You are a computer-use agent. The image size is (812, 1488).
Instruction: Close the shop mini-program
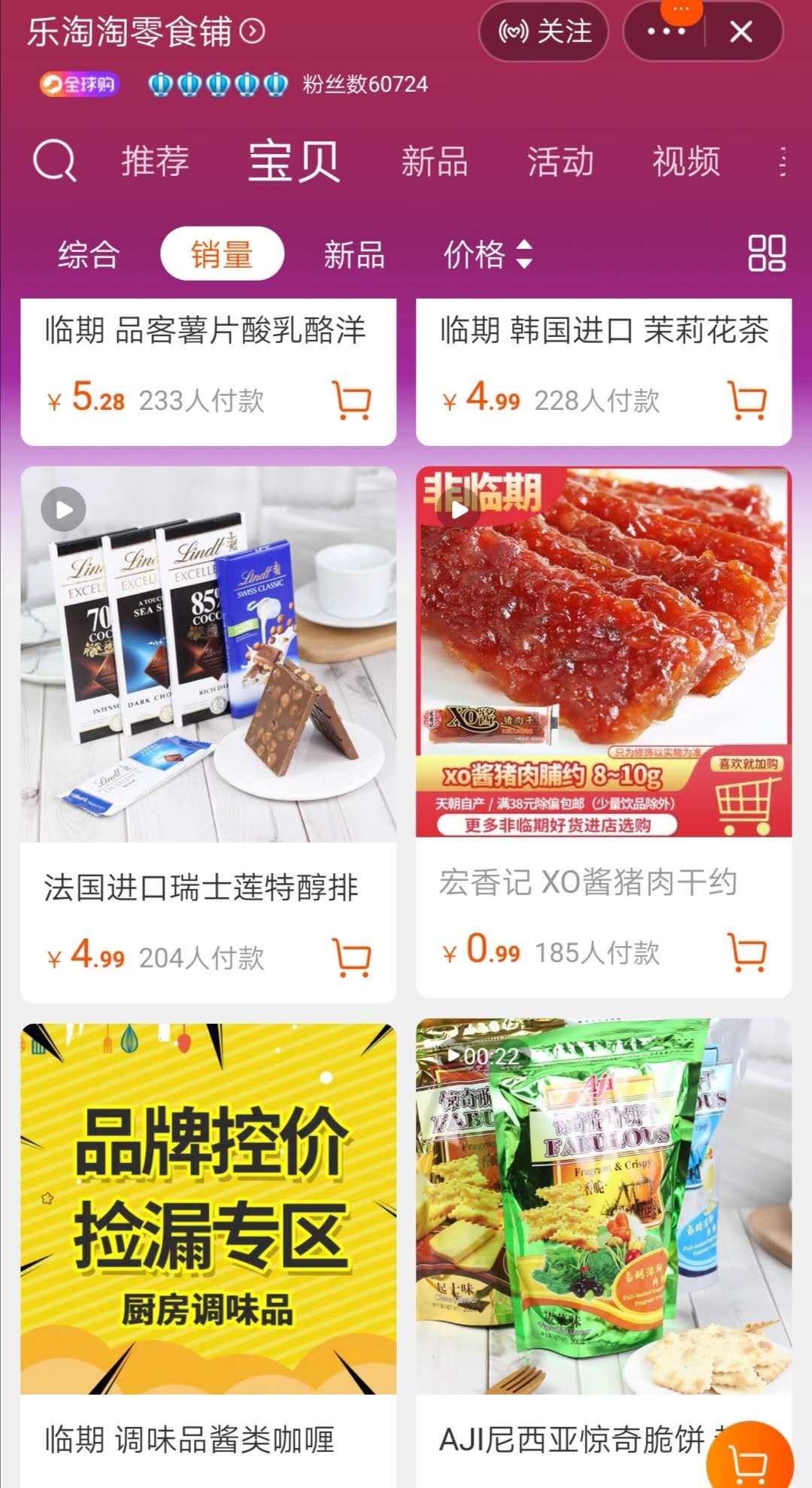pos(741,32)
